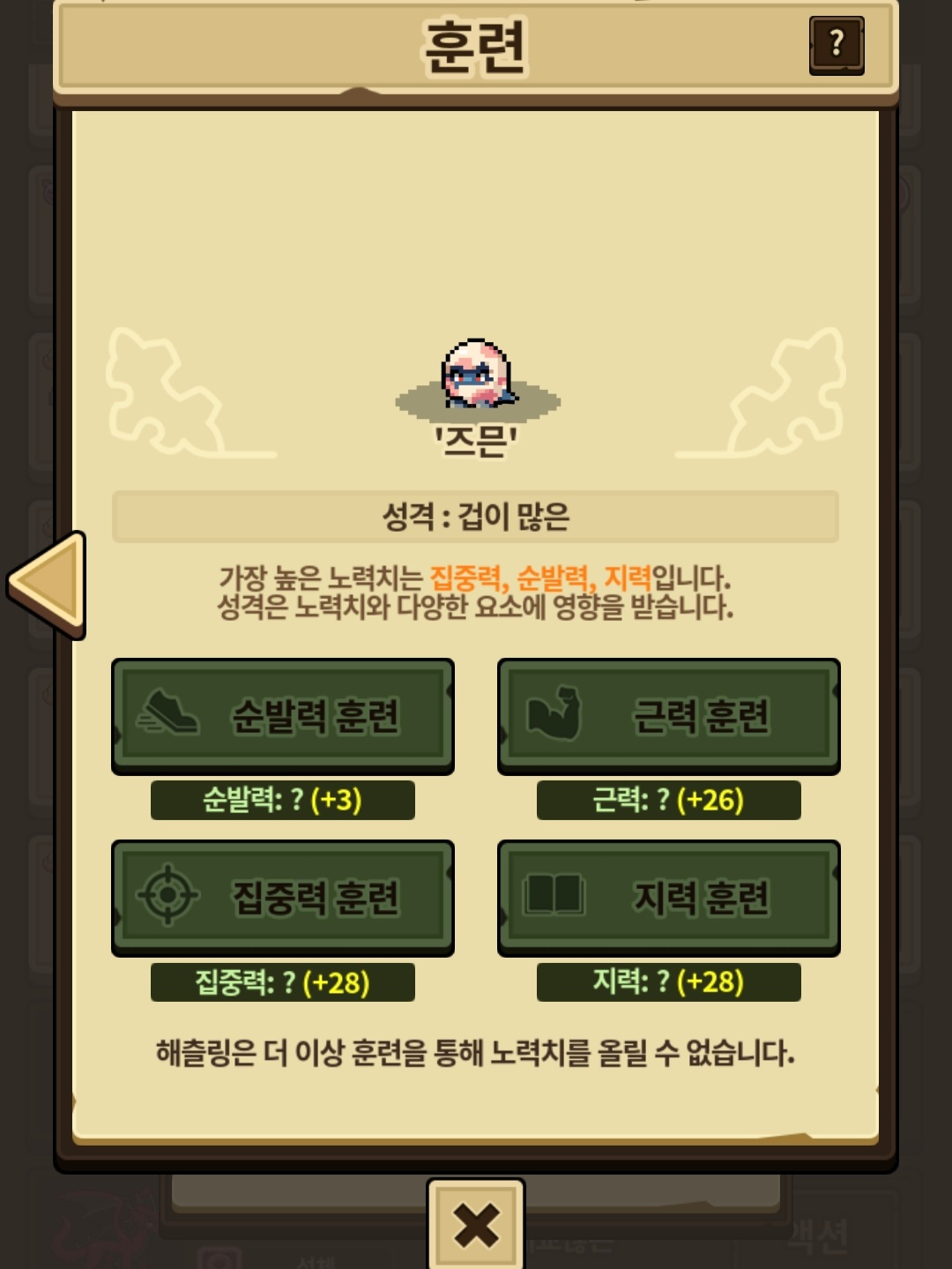Select the 근력 훈련 button
Image resolution: width=952 pixels, height=1269 pixels.
tap(669, 716)
